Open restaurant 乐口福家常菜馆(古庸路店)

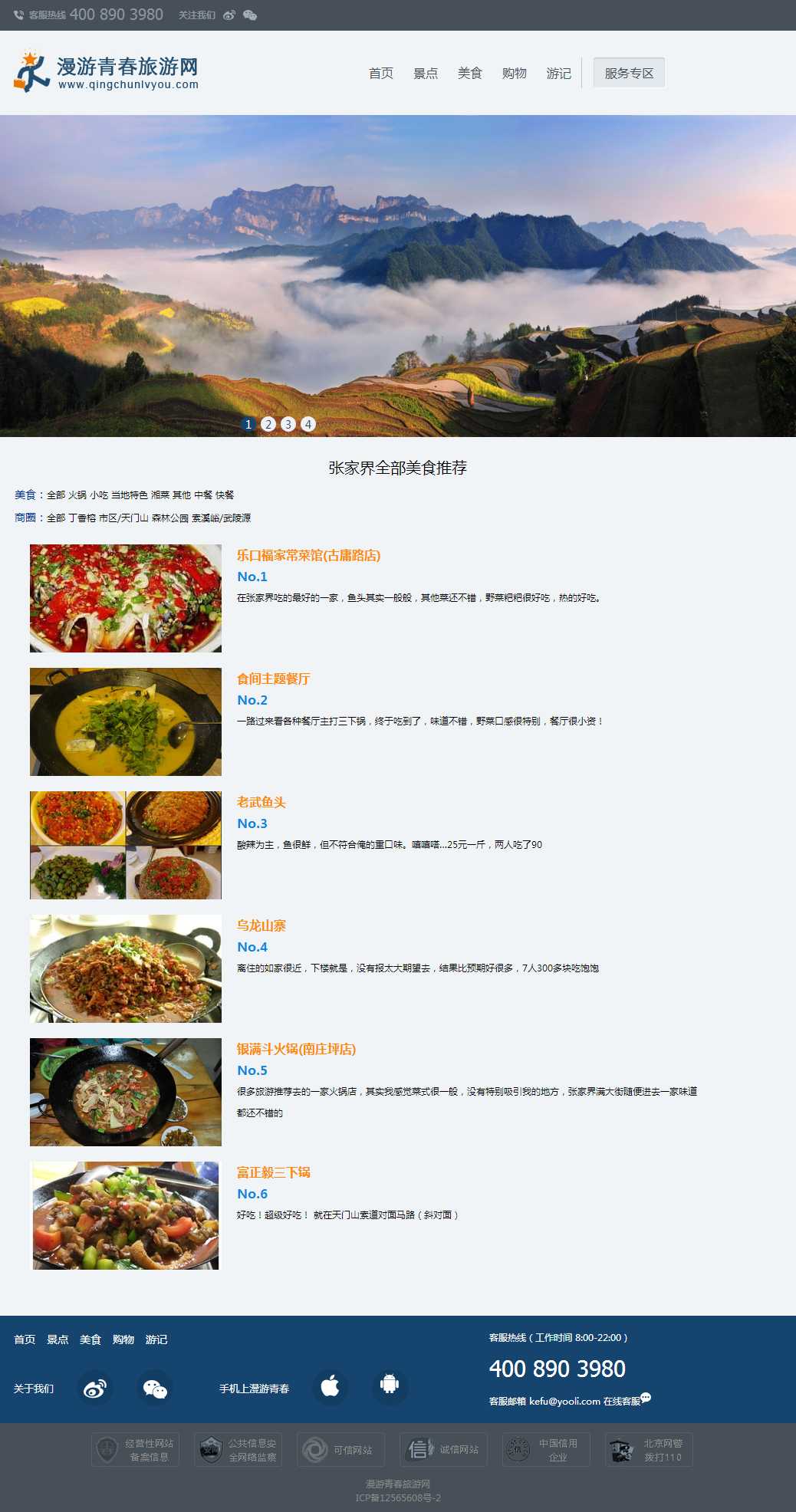pyautogui.click(x=308, y=555)
